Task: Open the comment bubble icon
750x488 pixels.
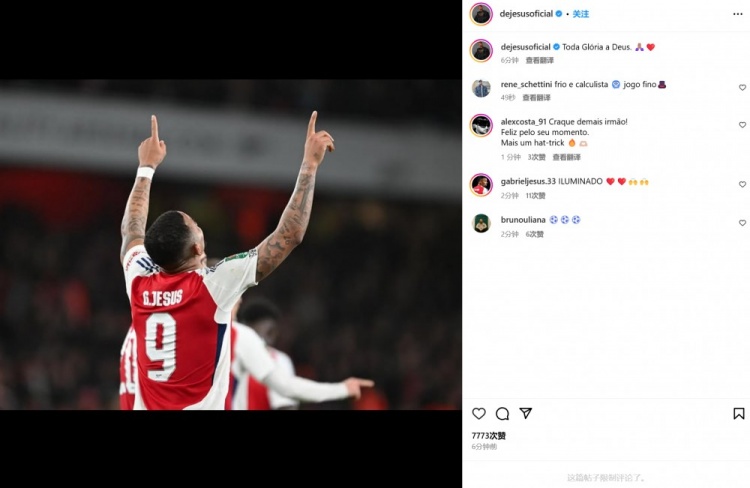Action: tap(502, 413)
